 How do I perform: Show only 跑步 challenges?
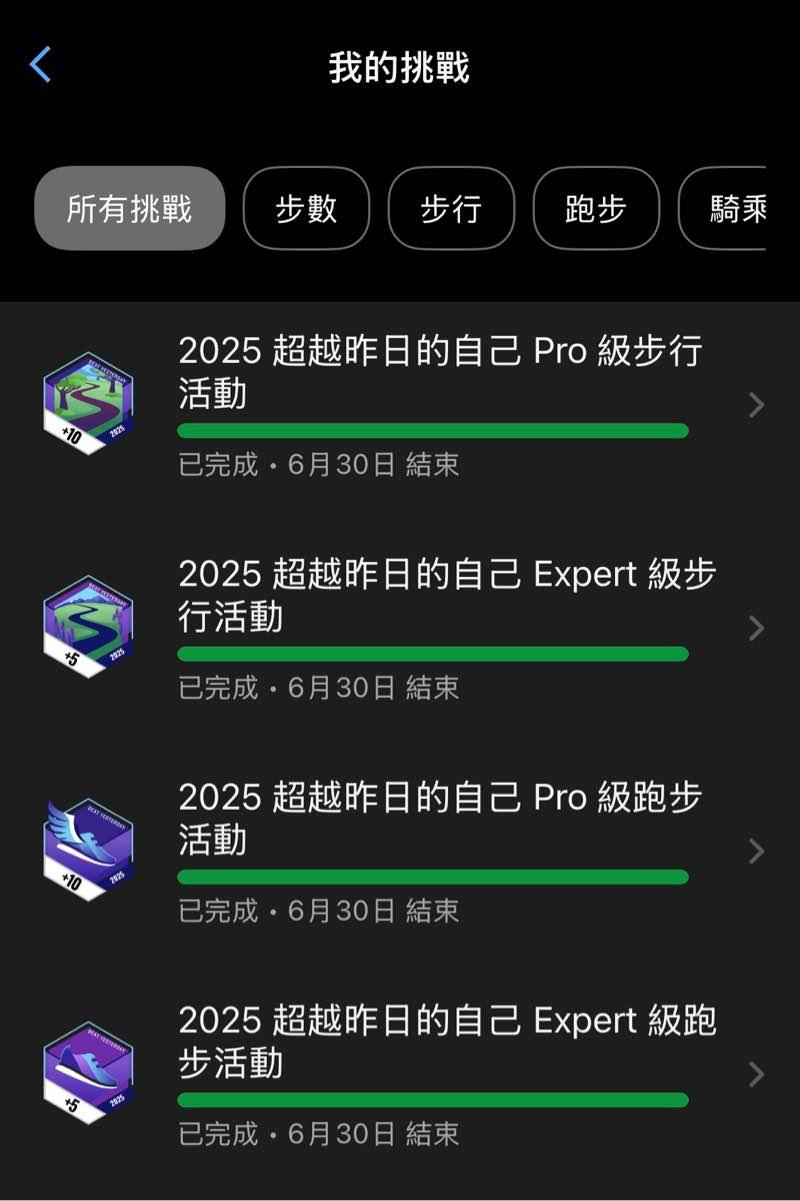click(x=596, y=208)
